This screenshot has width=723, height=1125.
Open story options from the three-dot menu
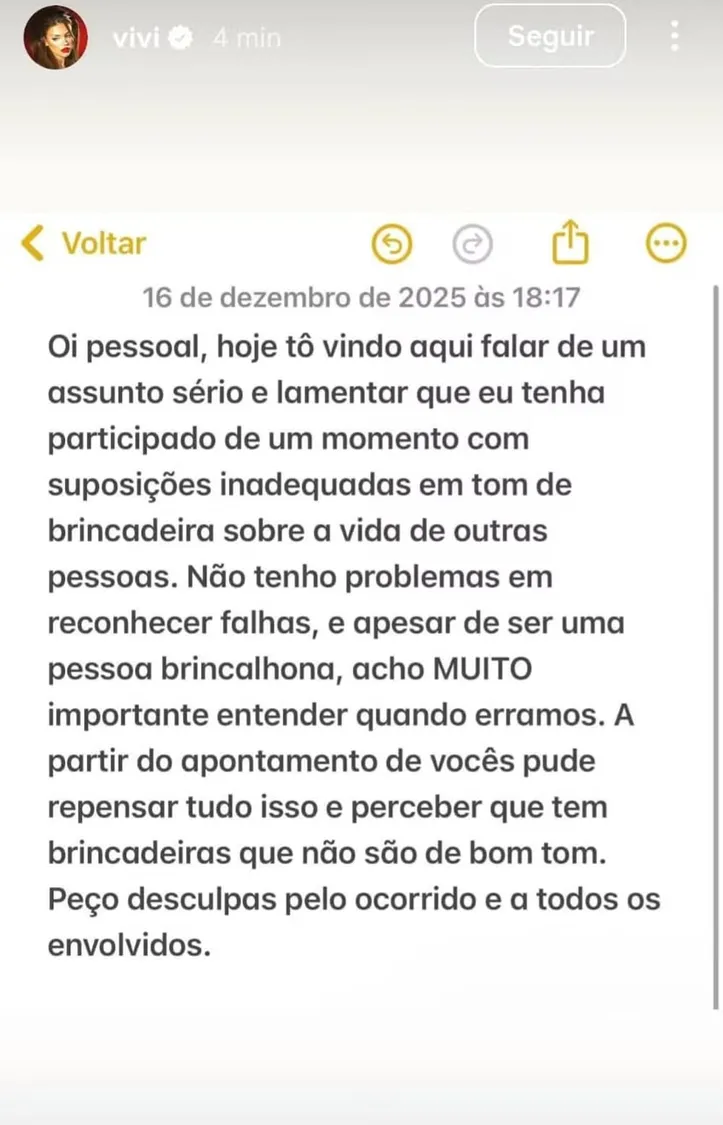tap(675, 36)
